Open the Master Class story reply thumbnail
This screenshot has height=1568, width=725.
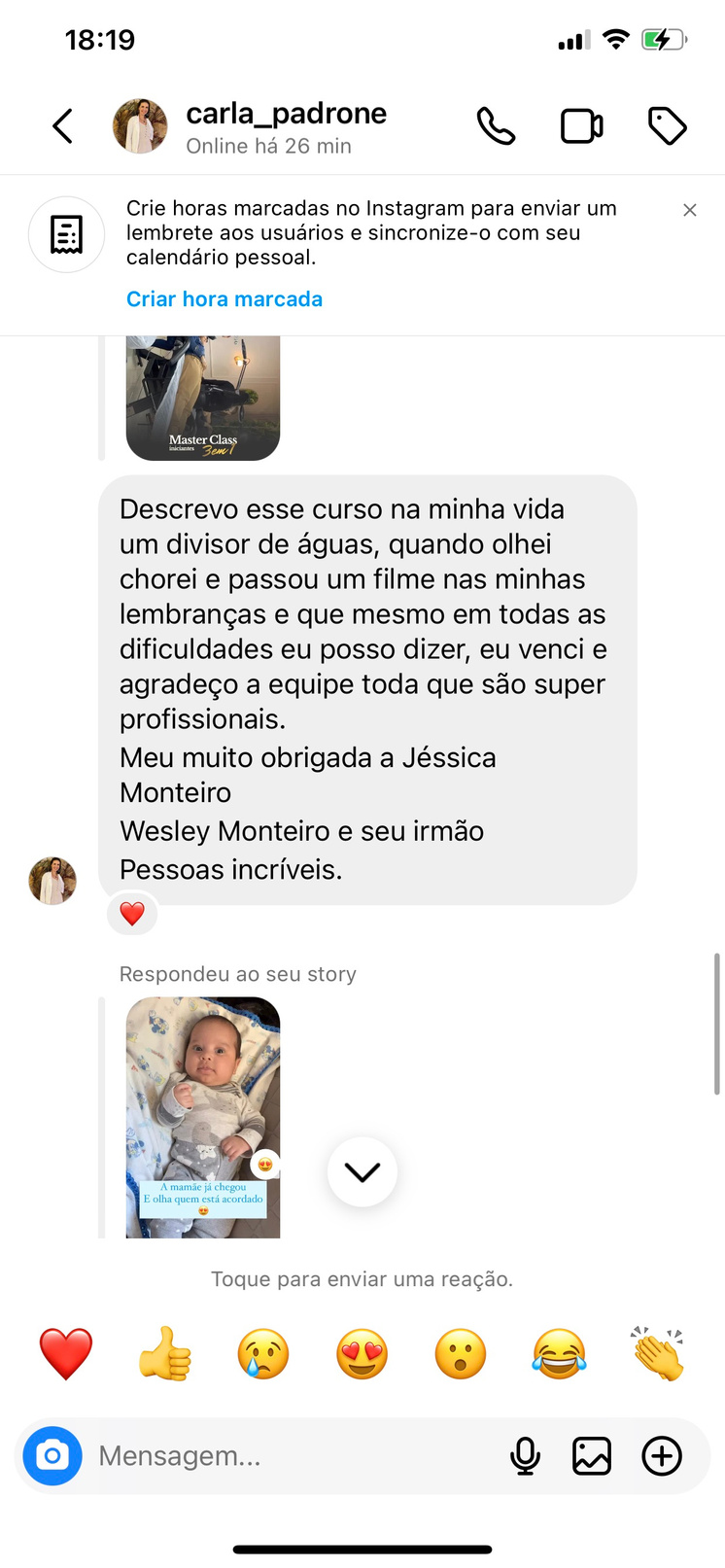[x=203, y=399]
